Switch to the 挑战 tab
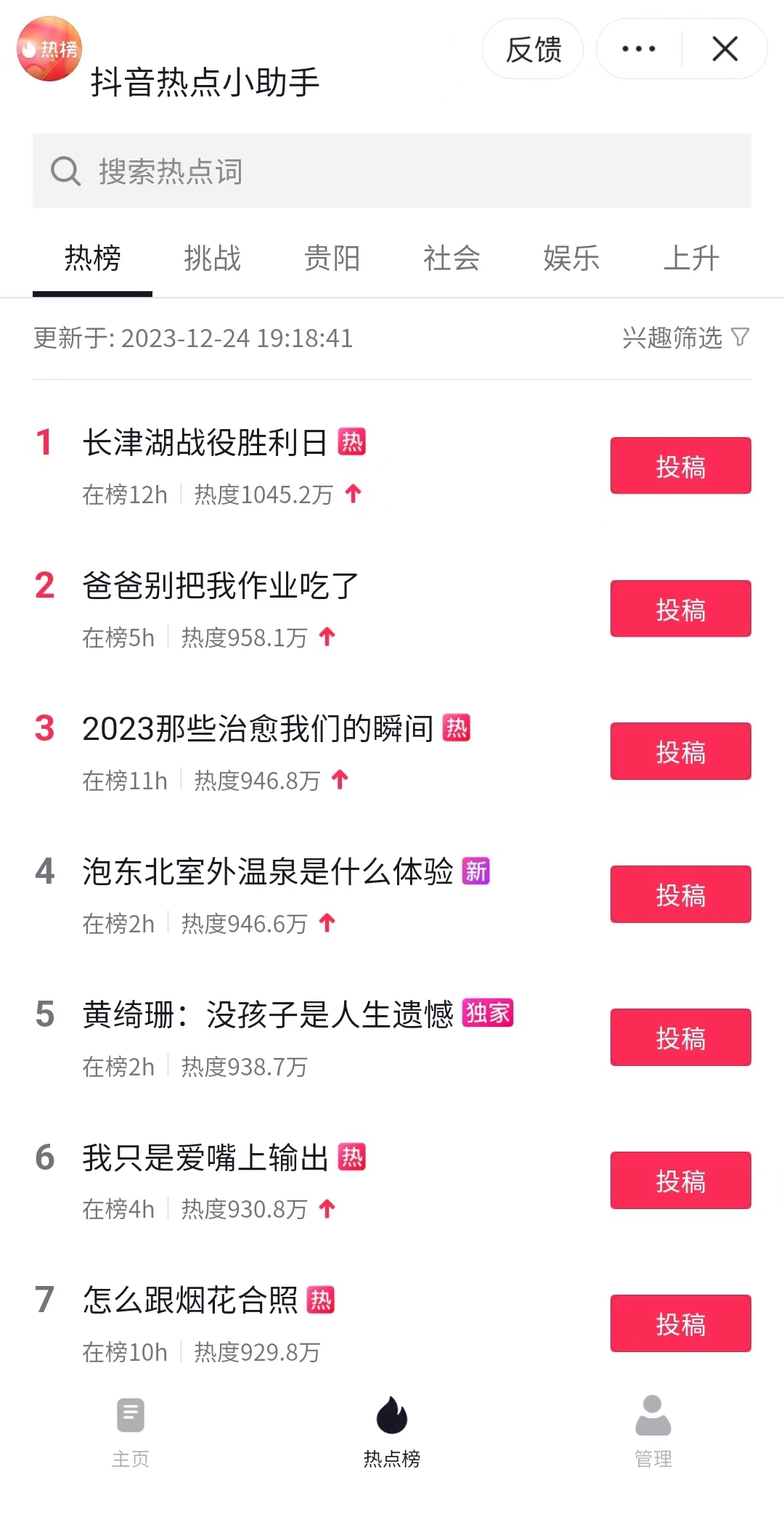Viewport: 784px width, 1514px height. pyautogui.click(x=212, y=259)
